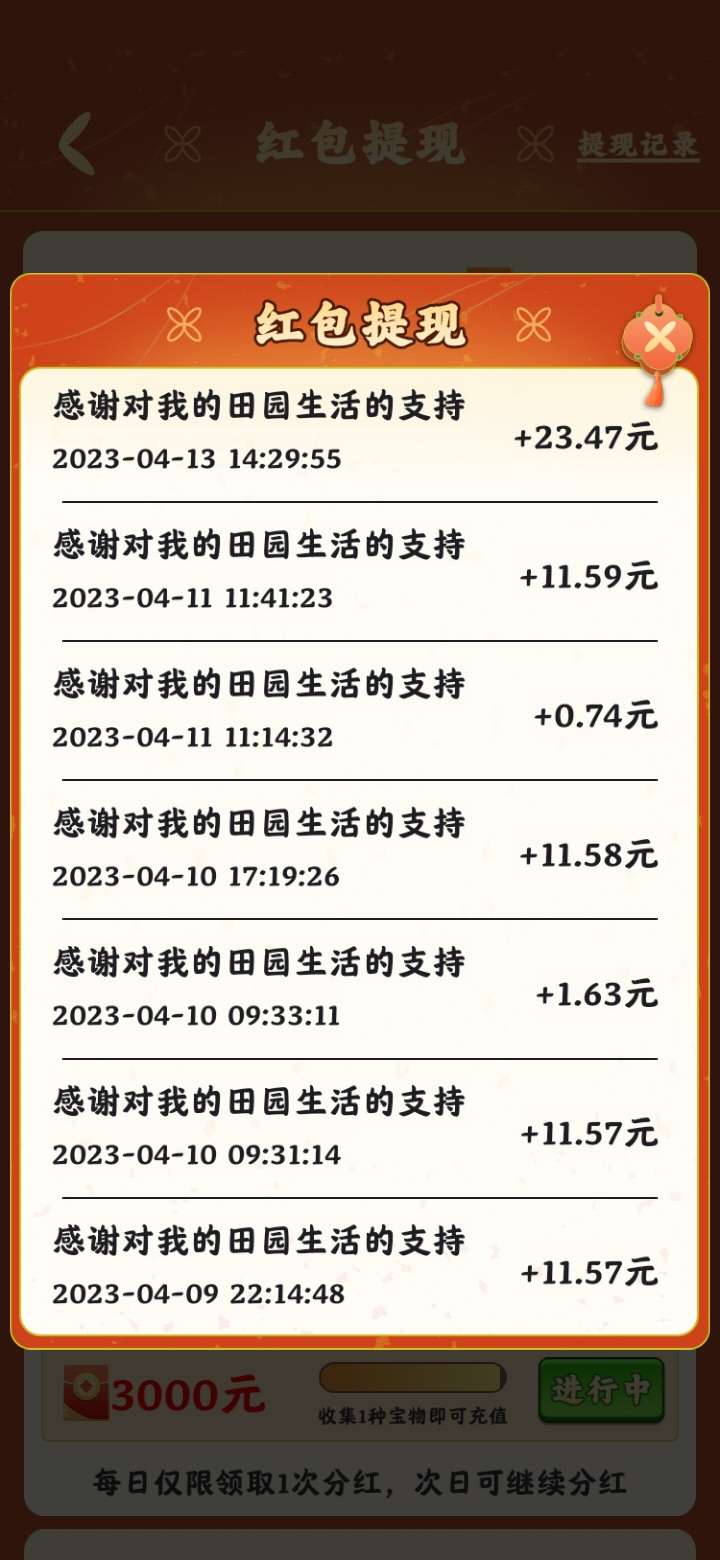Close the 红包提现 records popup
Screen dimensions: 720x1560
657,340
